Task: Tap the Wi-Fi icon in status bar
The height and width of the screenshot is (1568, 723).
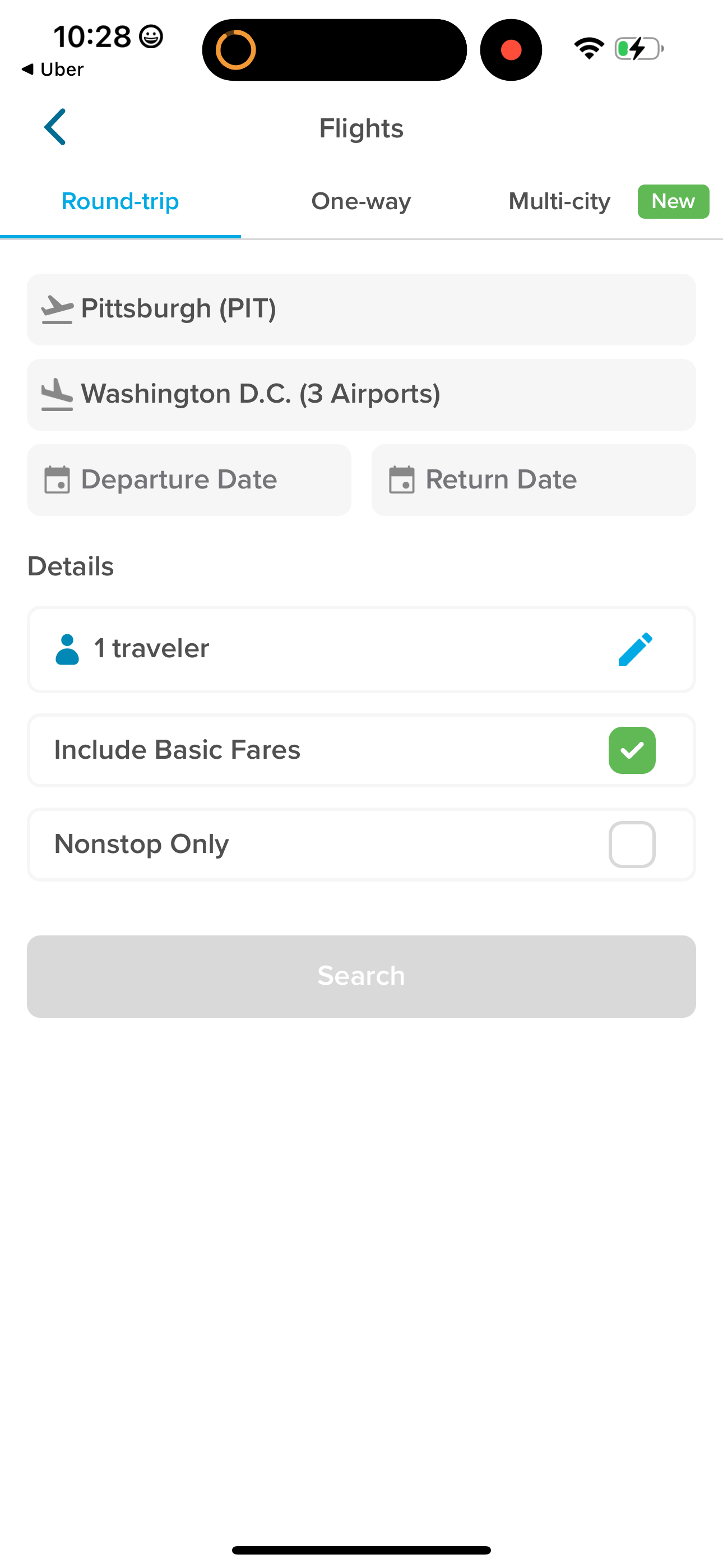Action: [588, 49]
